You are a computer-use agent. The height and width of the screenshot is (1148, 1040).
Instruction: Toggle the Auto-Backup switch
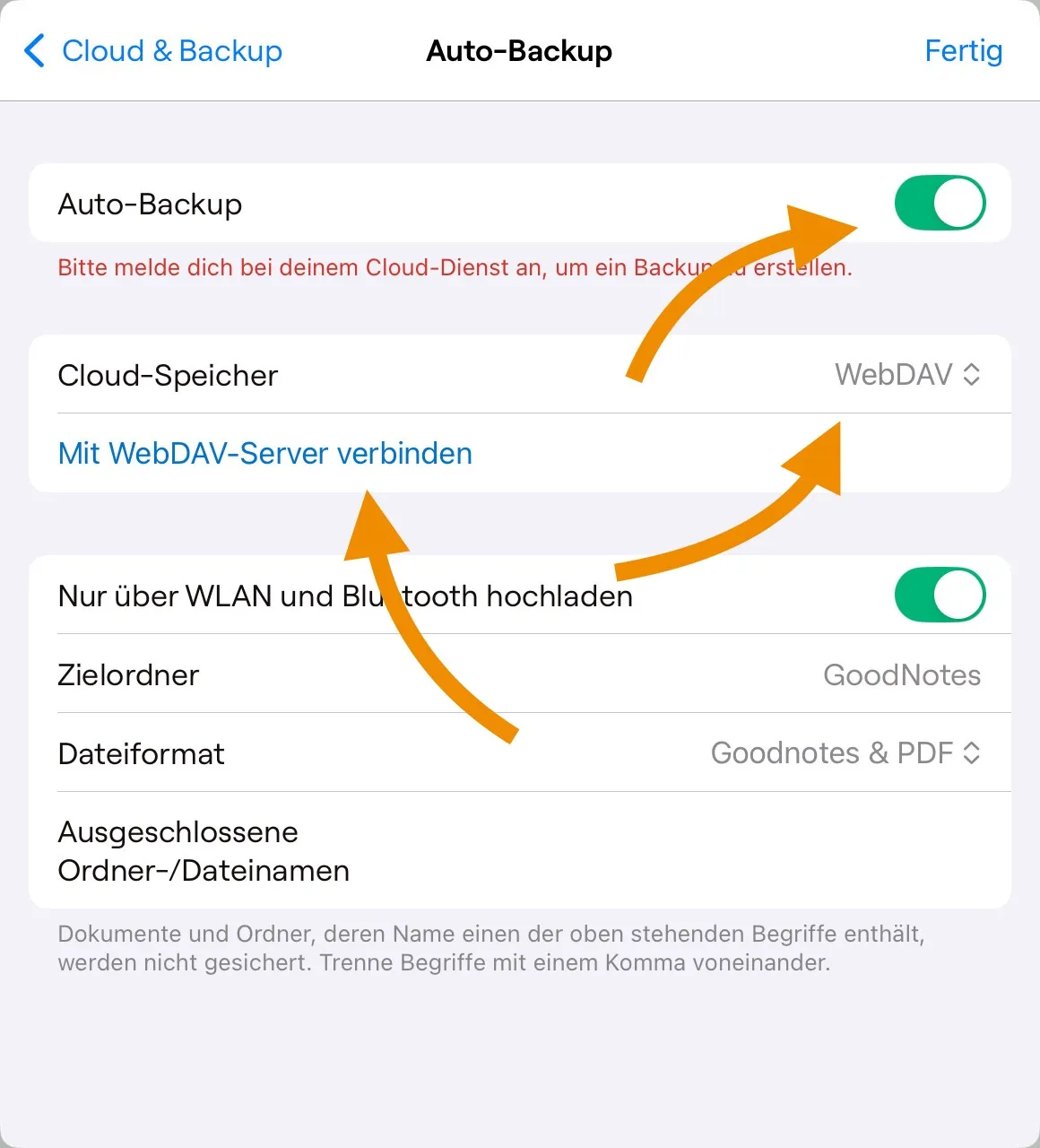(x=939, y=204)
